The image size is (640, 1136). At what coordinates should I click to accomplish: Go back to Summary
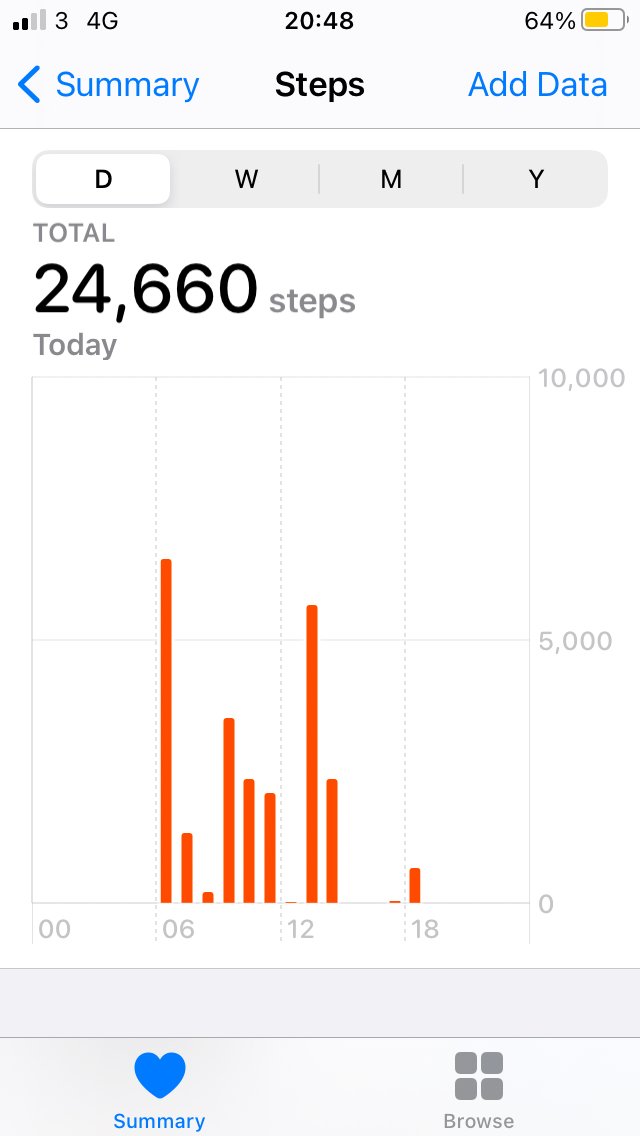pos(108,85)
